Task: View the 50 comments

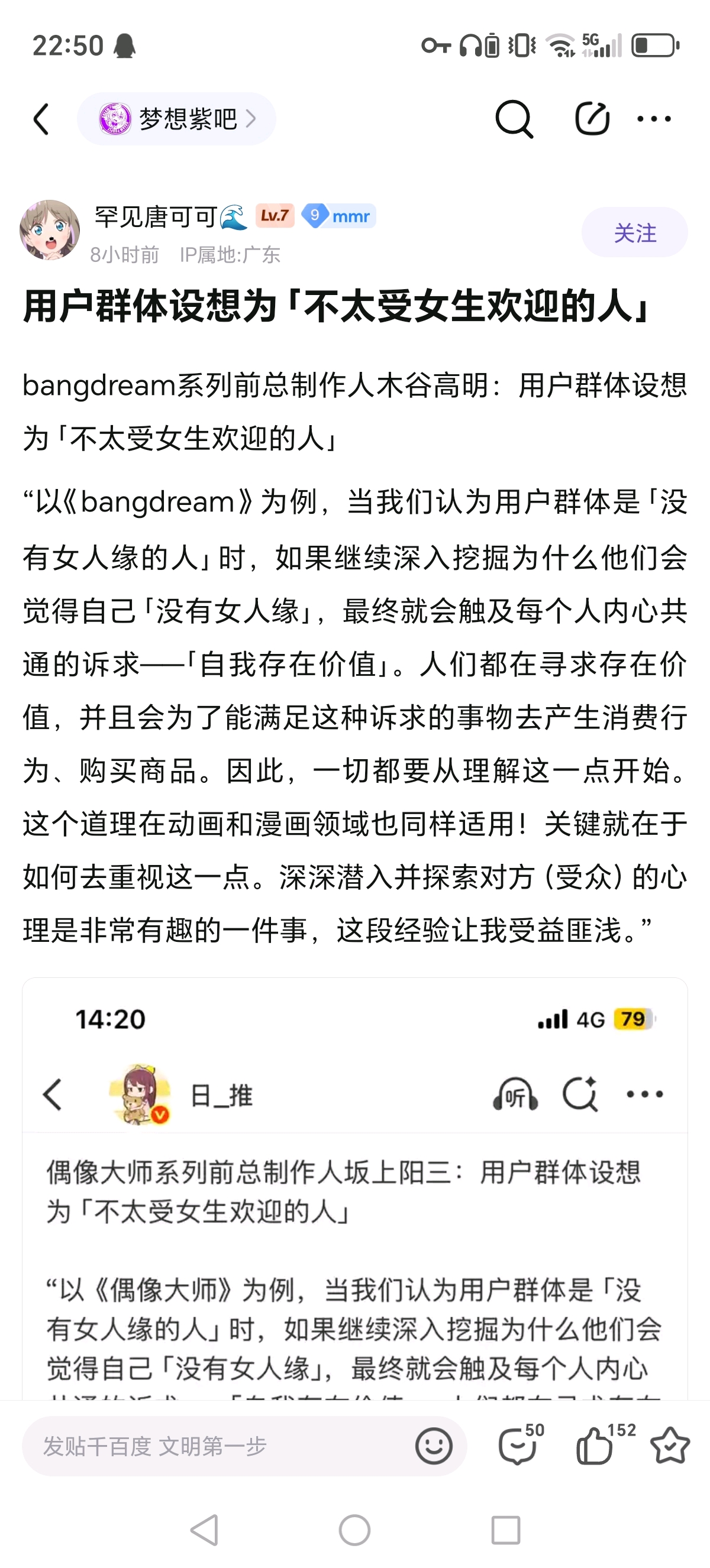Action: tap(519, 1446)
